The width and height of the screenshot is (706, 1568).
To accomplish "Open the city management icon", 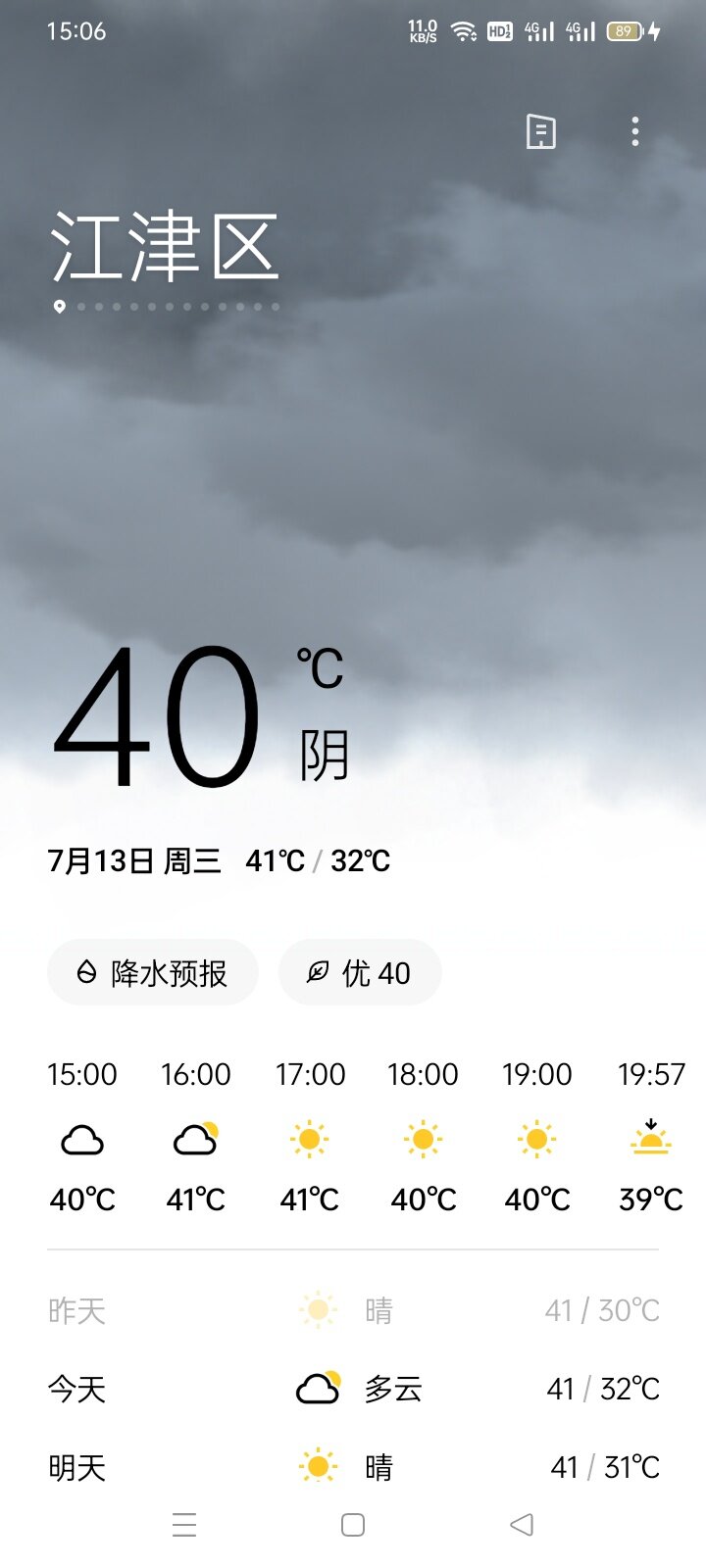I will click(x=541, y=131).
